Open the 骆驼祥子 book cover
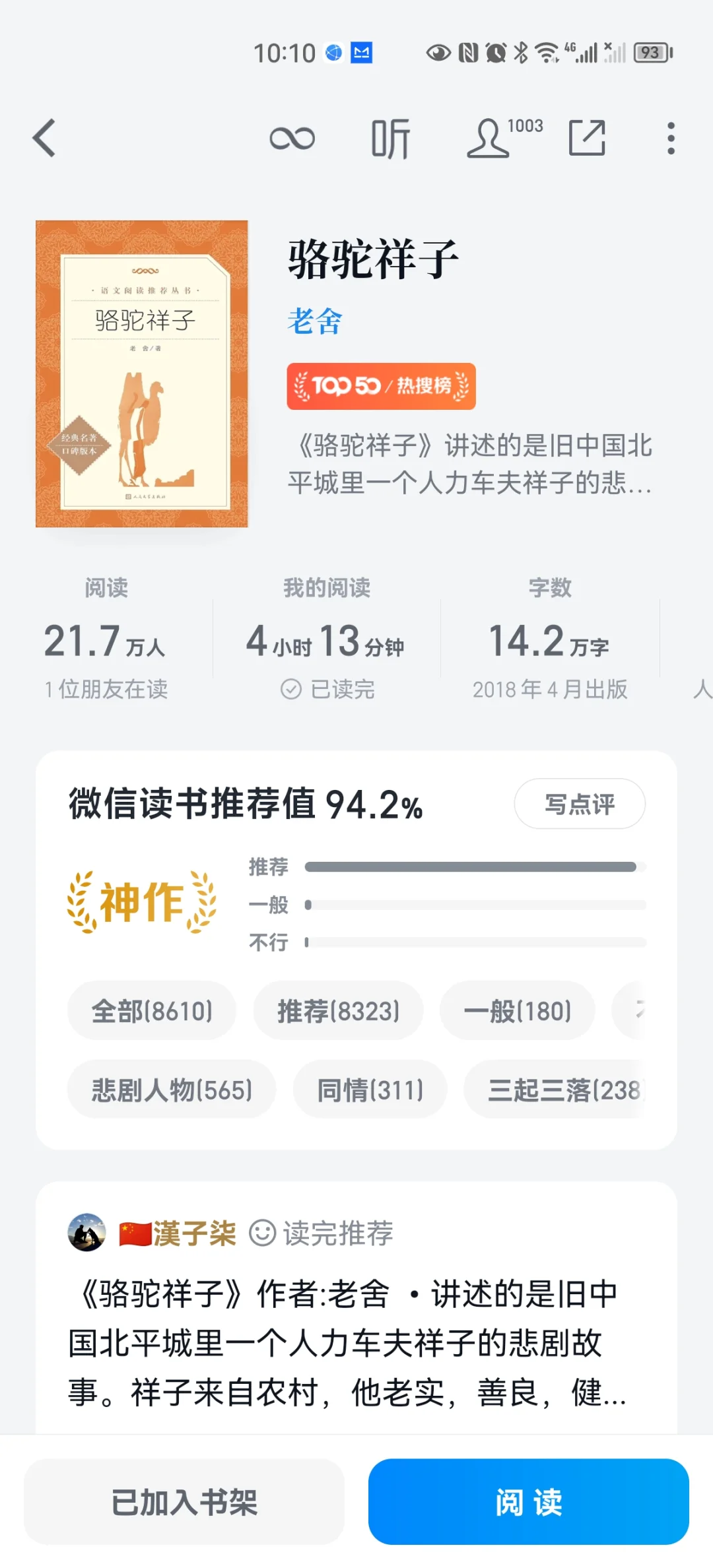 [142, 374]
